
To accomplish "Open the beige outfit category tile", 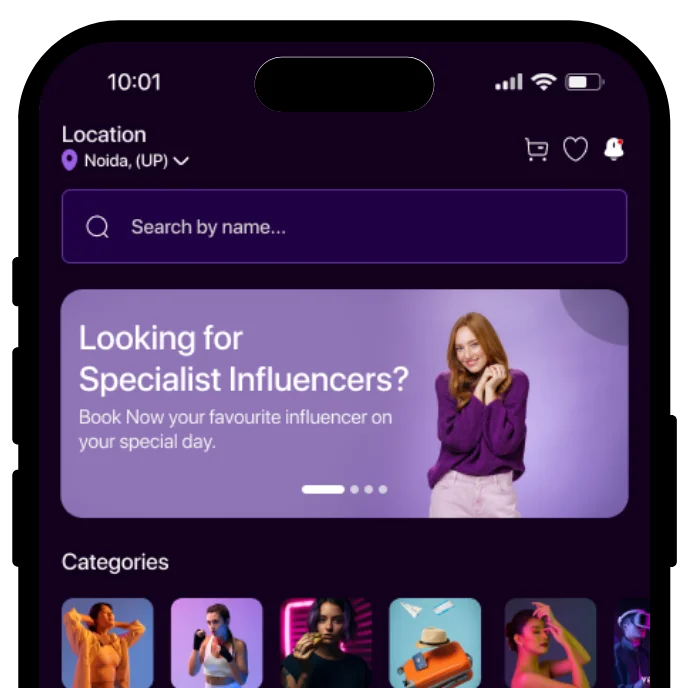I will tap(107, 643).
